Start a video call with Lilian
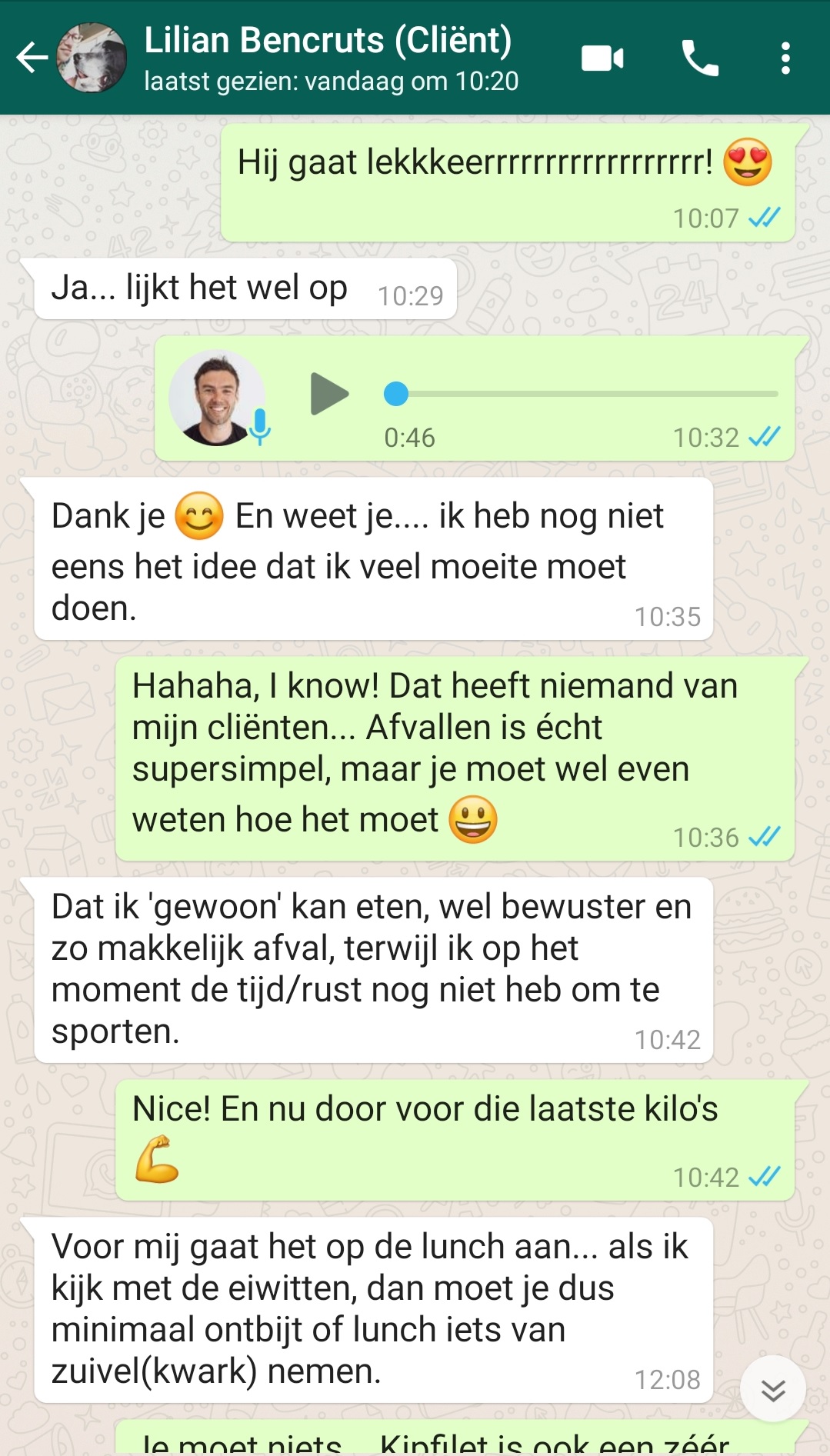830x1456 pixels. coord(602,58)
